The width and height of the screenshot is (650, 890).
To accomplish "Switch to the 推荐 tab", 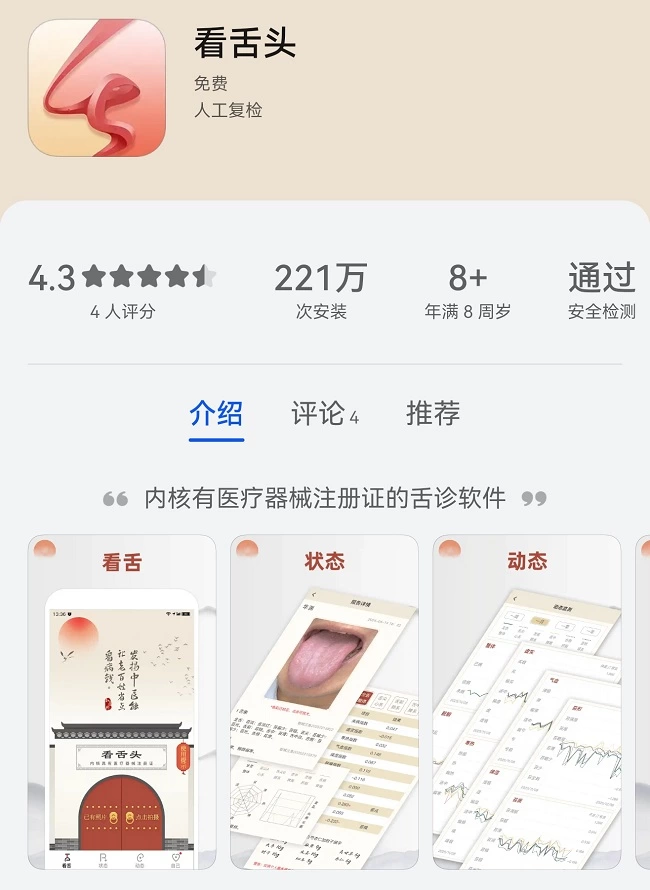I will (x=433, y=413).
